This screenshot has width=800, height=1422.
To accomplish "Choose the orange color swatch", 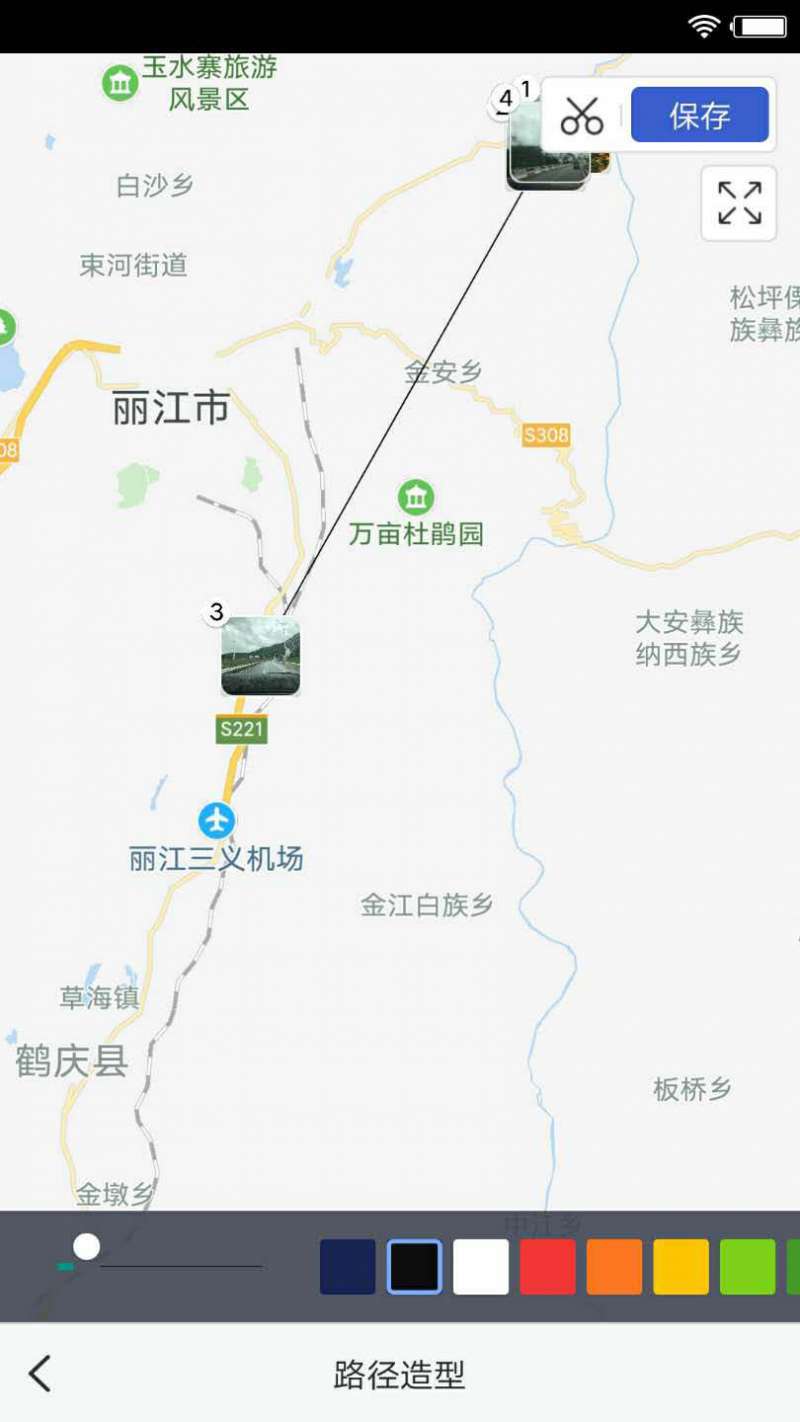I will tap(614, 1267).
